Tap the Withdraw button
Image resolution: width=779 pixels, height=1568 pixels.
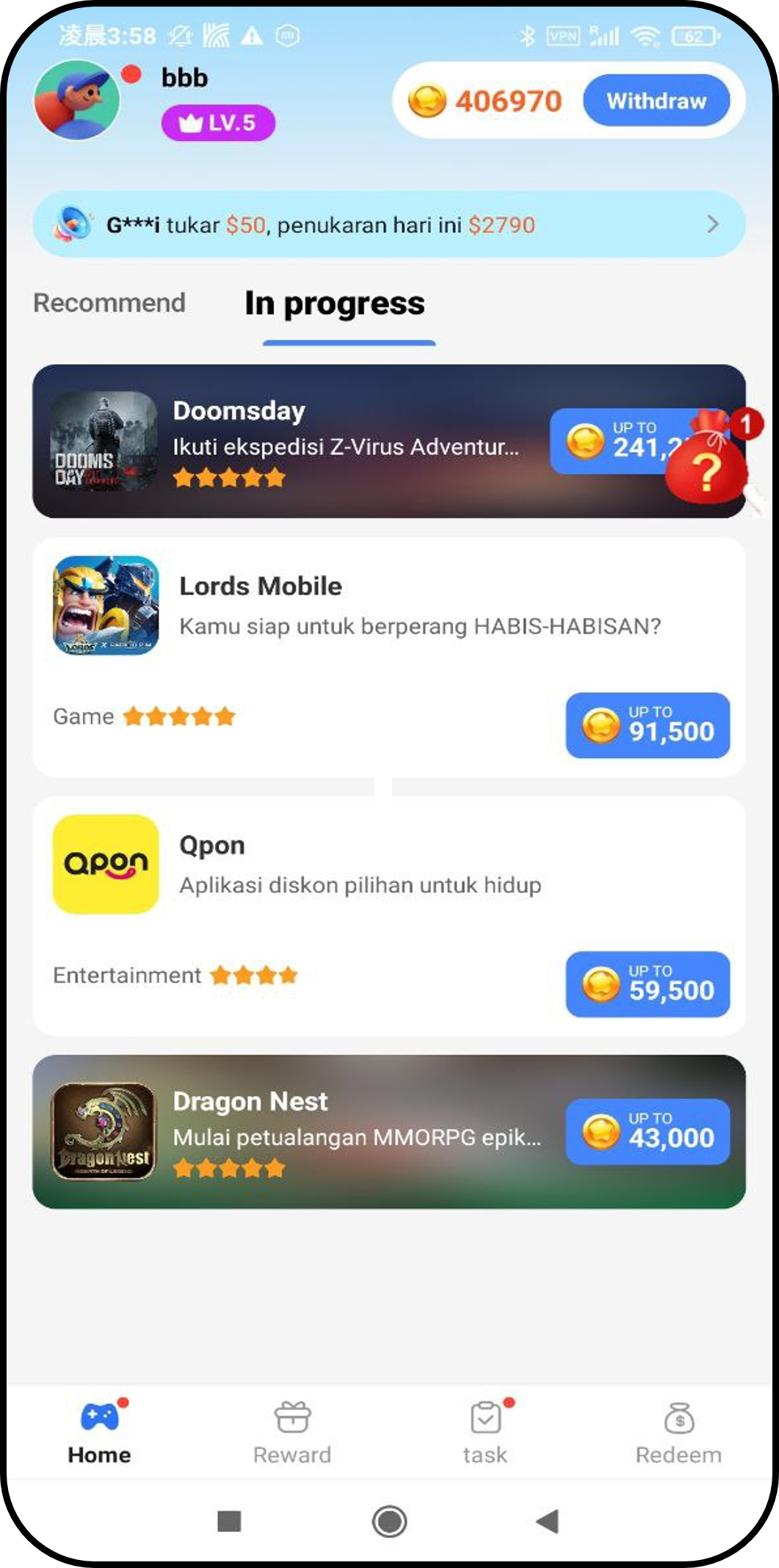click(x=656, y=101)
